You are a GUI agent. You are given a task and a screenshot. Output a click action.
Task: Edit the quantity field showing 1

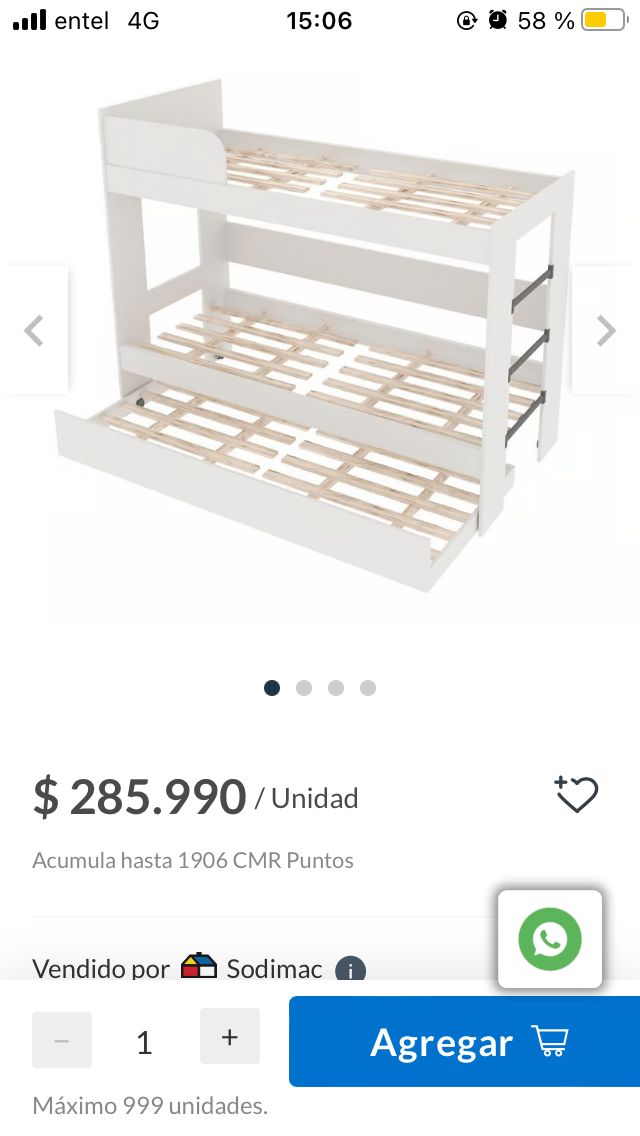(145, 1043)
